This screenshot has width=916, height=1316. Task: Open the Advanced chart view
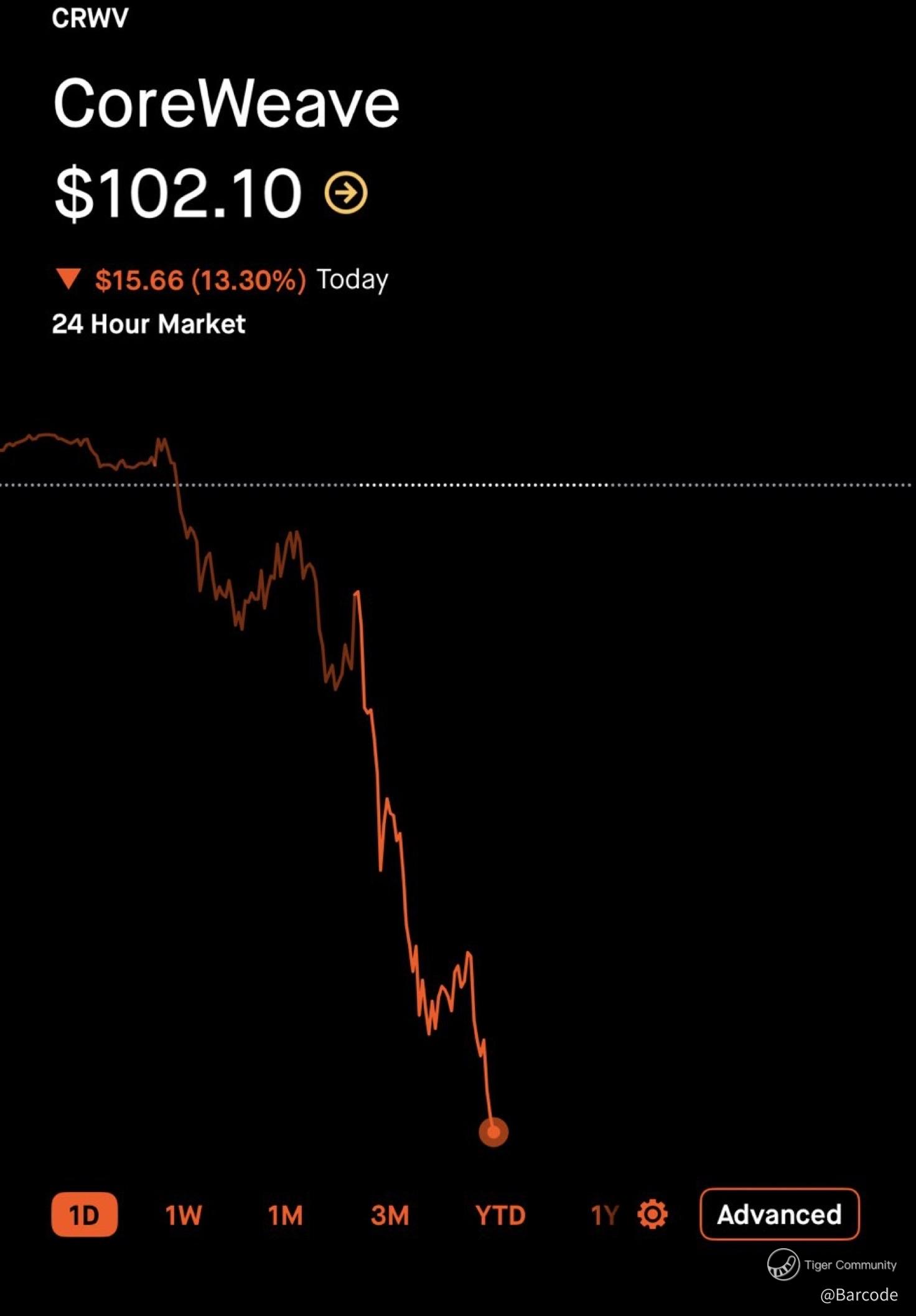(x=779, y=1215)
